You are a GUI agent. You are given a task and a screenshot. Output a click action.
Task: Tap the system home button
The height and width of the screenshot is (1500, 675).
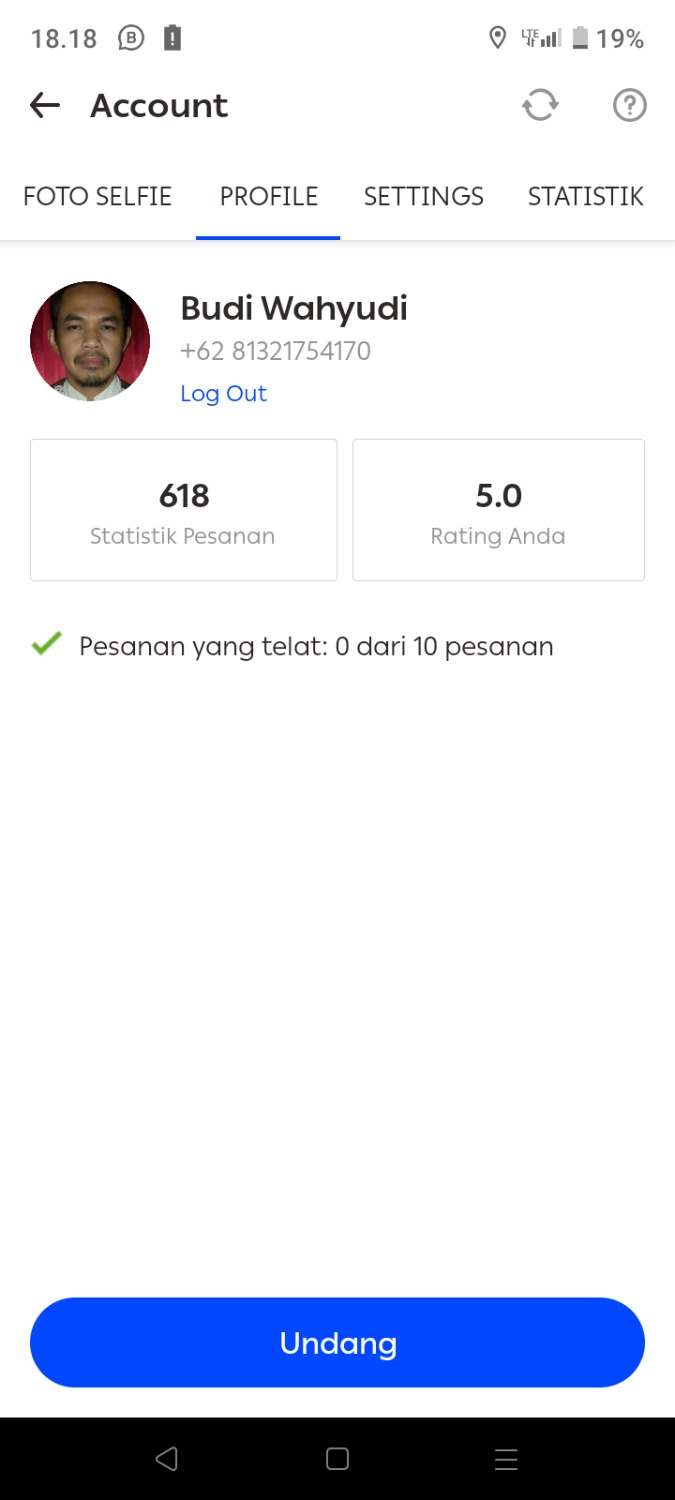pos(337,1459)
